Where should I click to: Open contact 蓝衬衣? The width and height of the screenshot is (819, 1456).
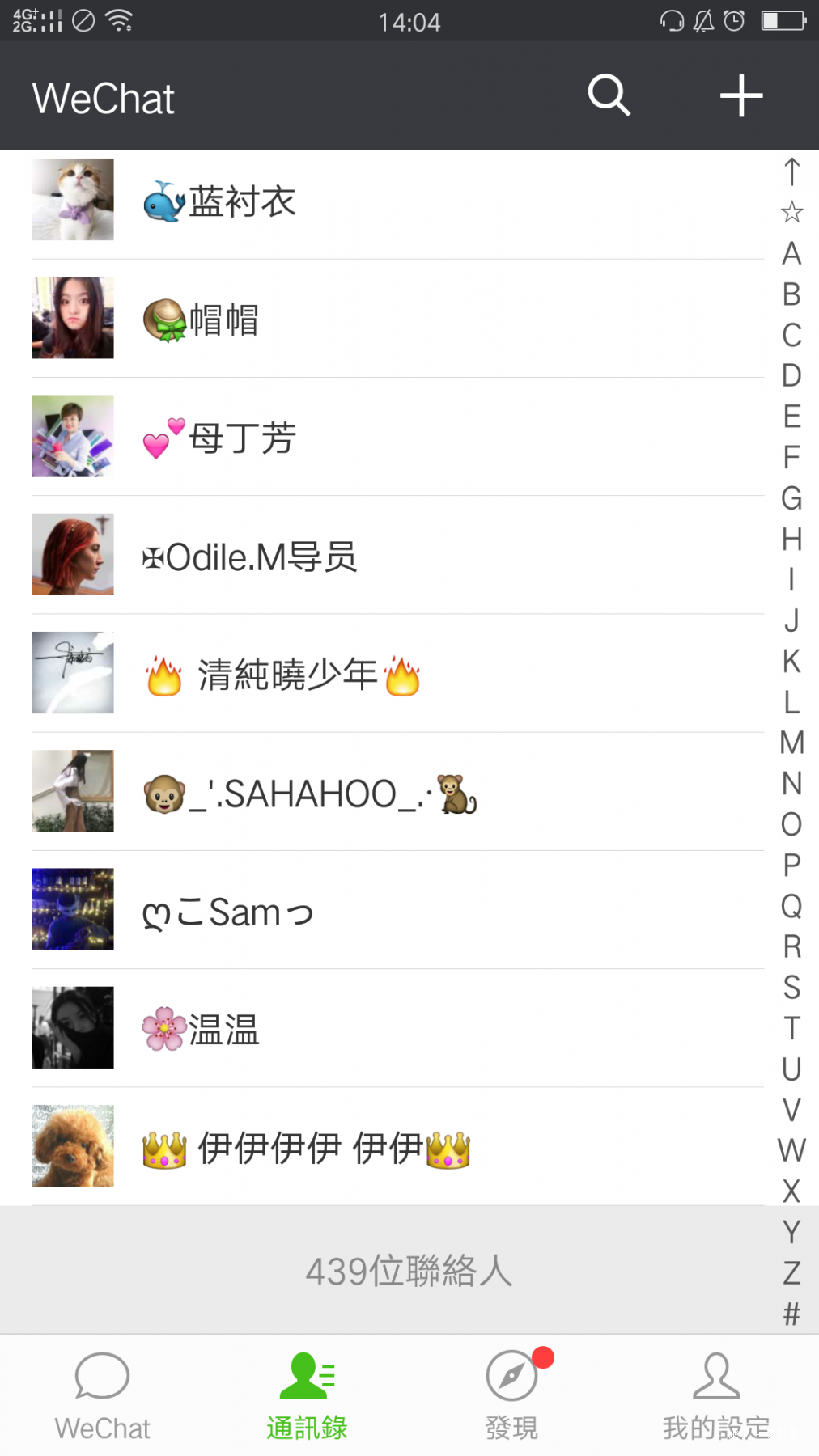click(x=397, y=201)
